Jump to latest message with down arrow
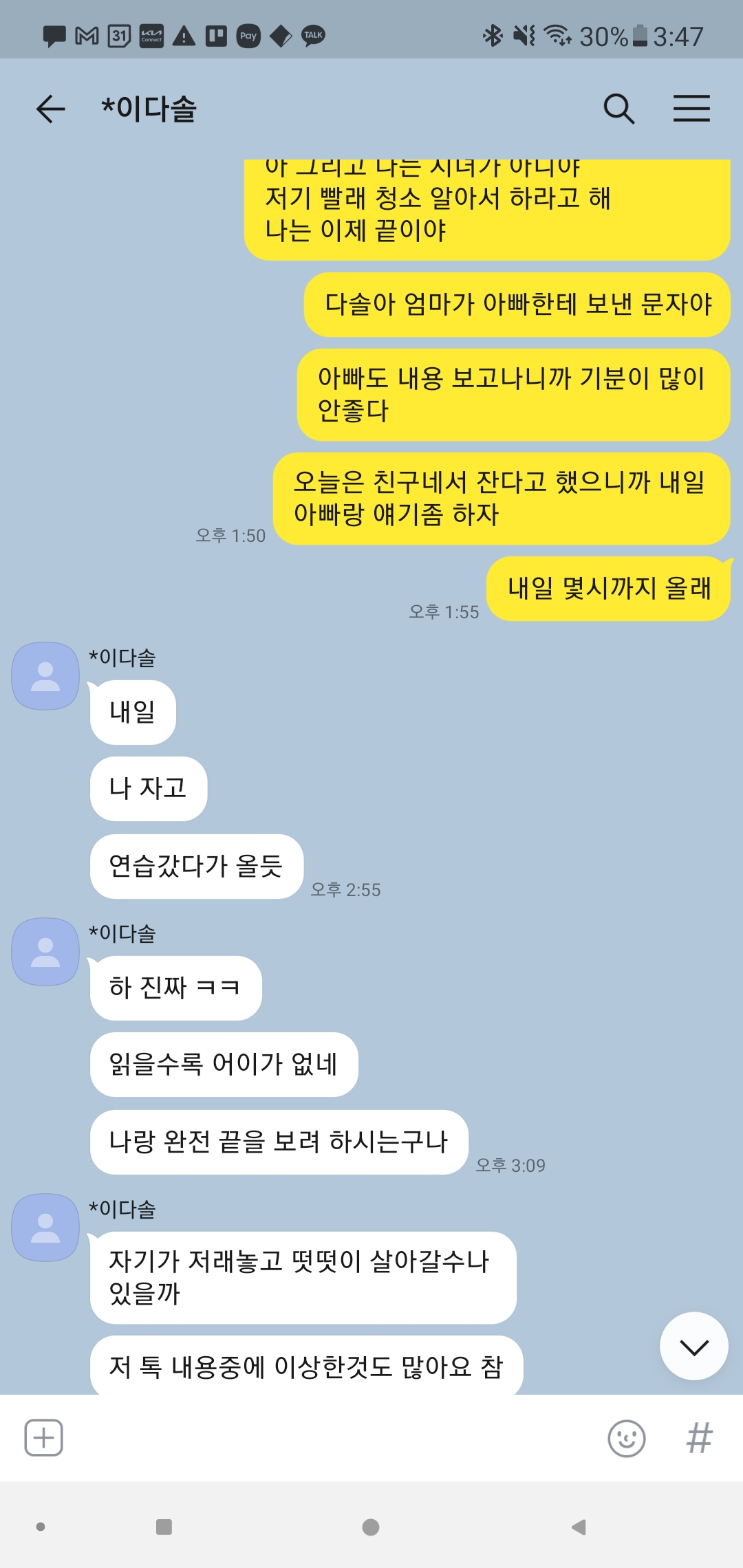This screenshot has height=1568, width=743. (693, 1347)
